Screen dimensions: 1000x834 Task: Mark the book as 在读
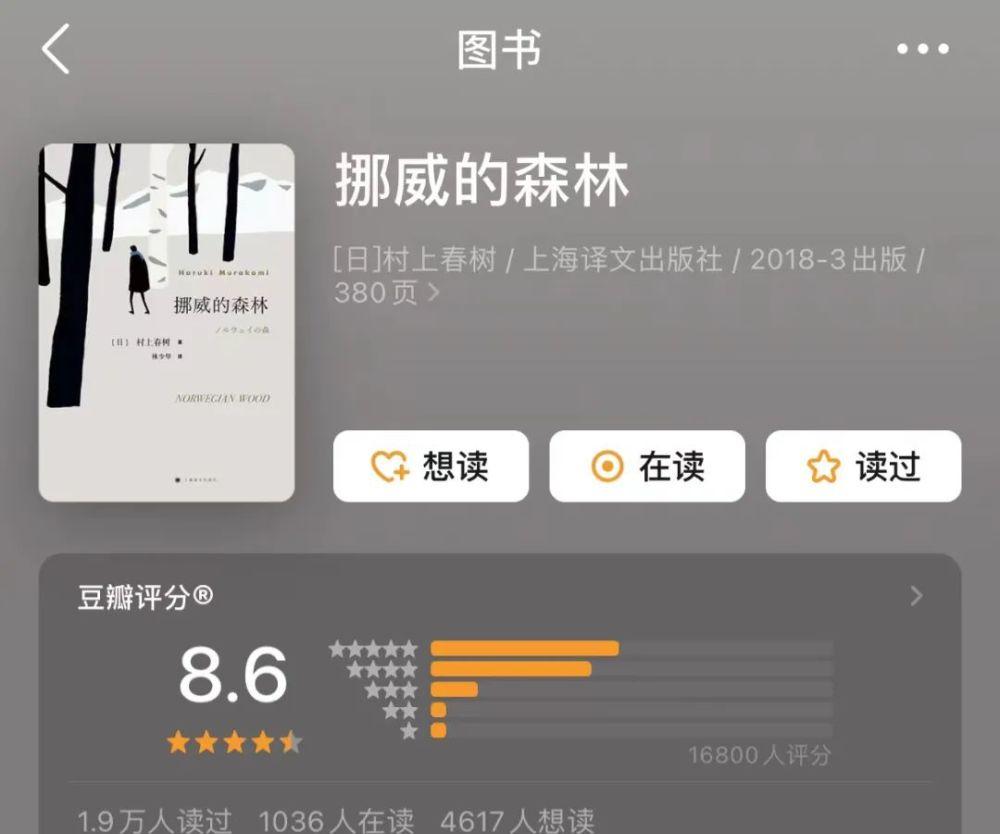pos(647,466)
